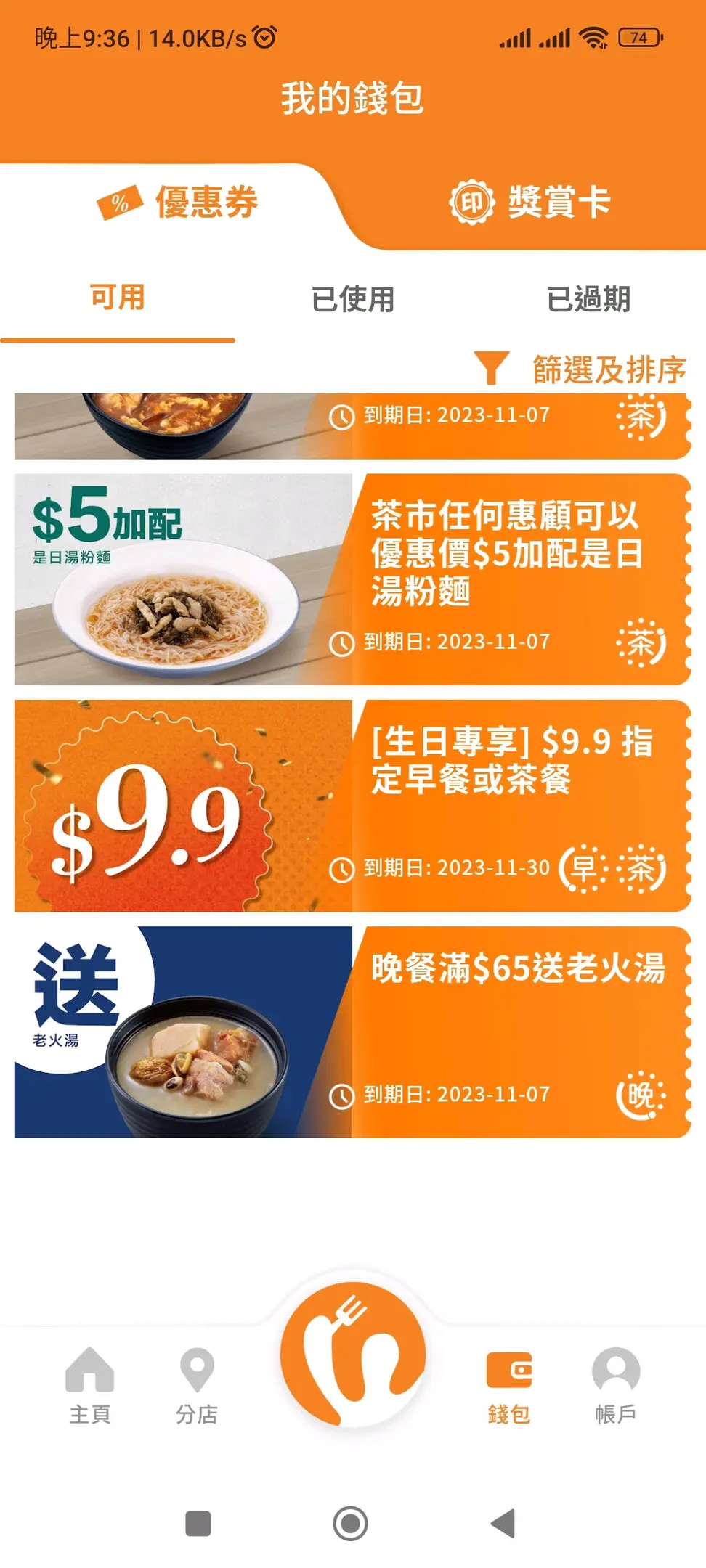
Task: Tap the center fork logo button
Action: pos(352,1354)
